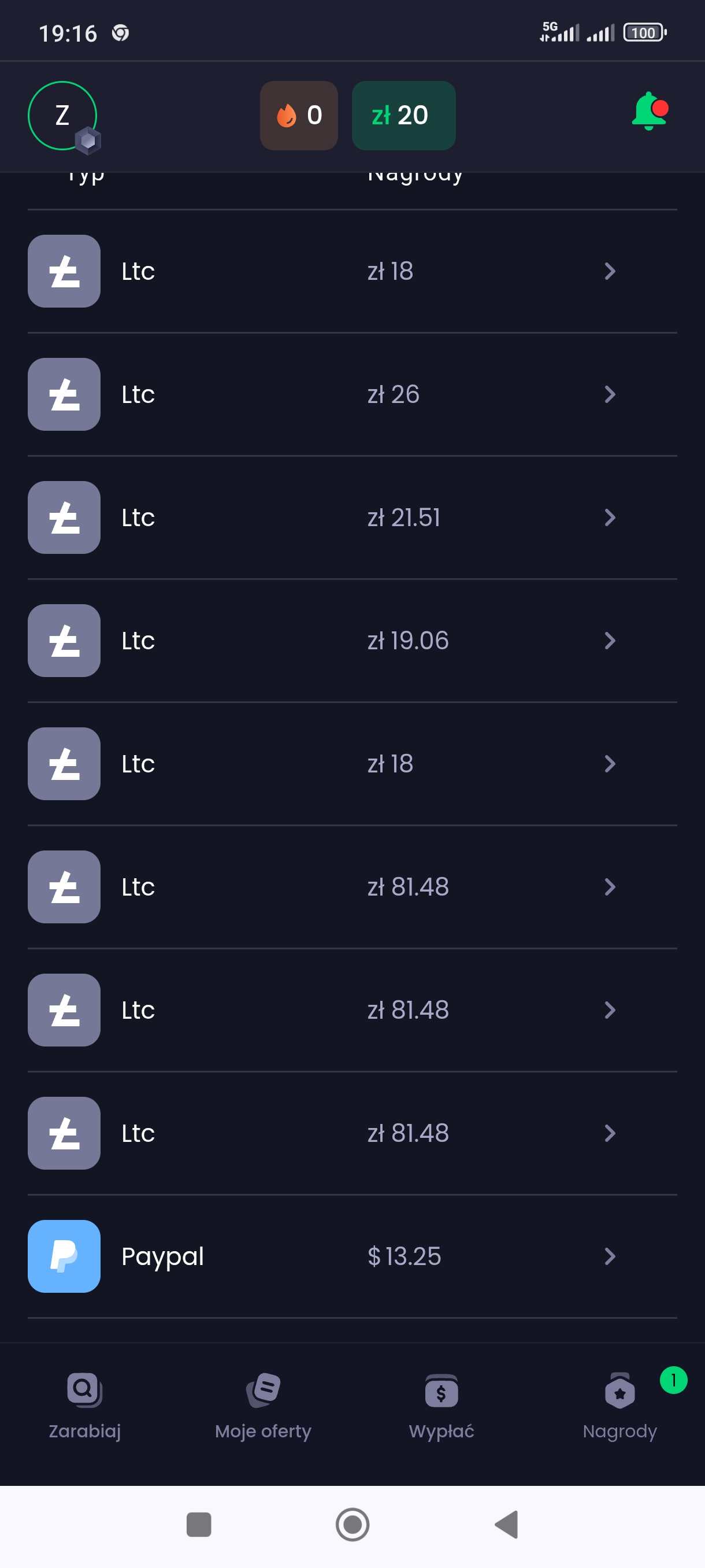The image size is (705, 1568).
Task: Go to the home screen via system home
Action: (352, 1524)
